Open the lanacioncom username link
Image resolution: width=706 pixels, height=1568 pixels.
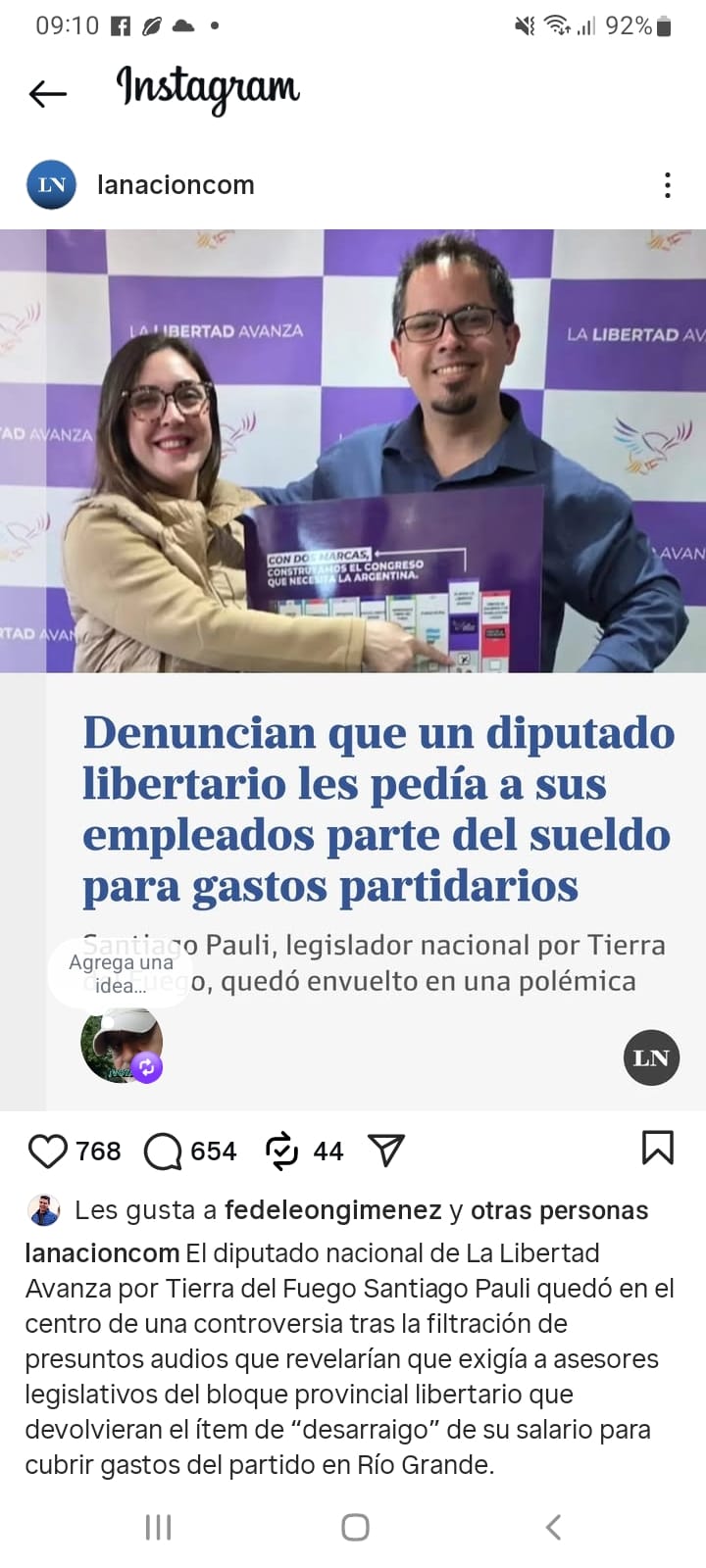coord(176,184)
